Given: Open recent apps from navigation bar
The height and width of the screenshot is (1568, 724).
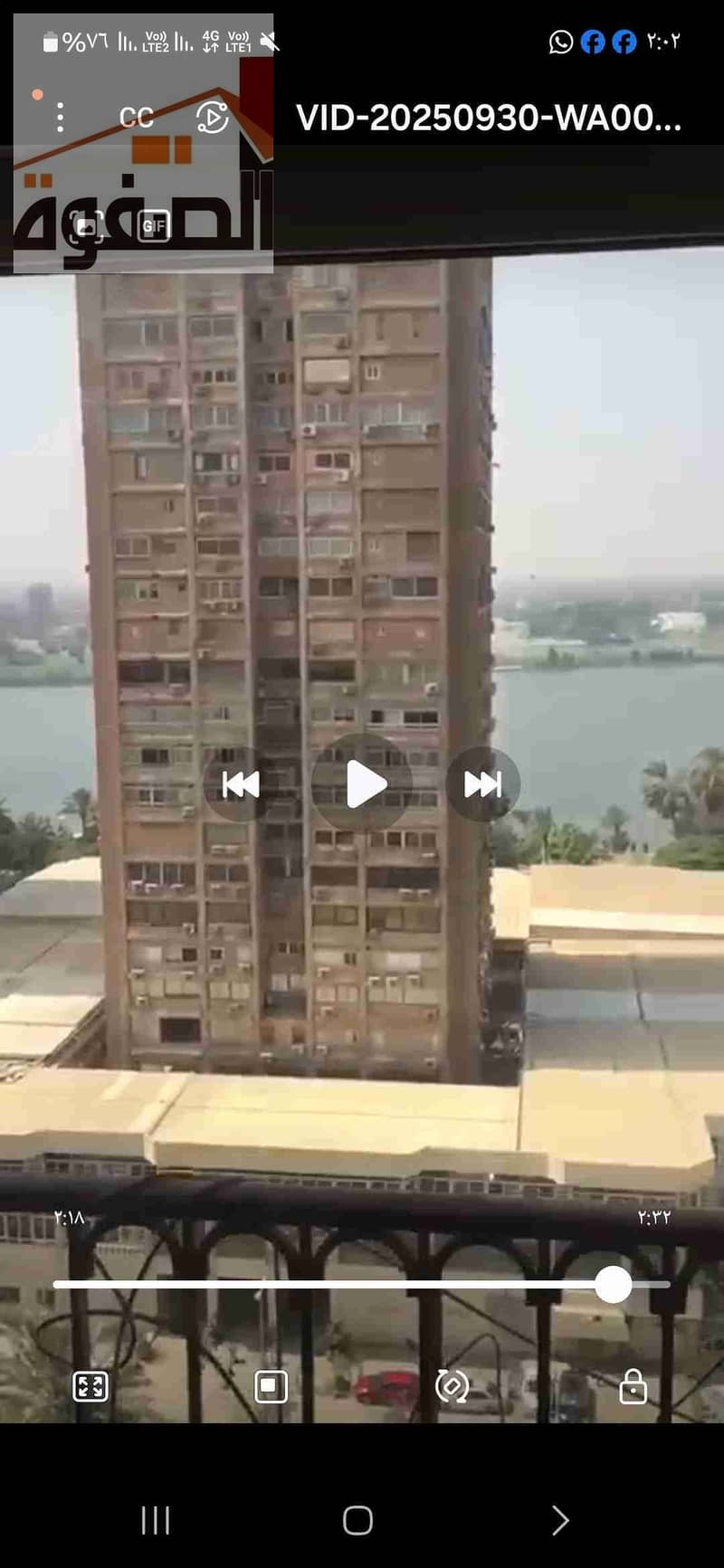Looking at the screenshot, I should 156,1520.
